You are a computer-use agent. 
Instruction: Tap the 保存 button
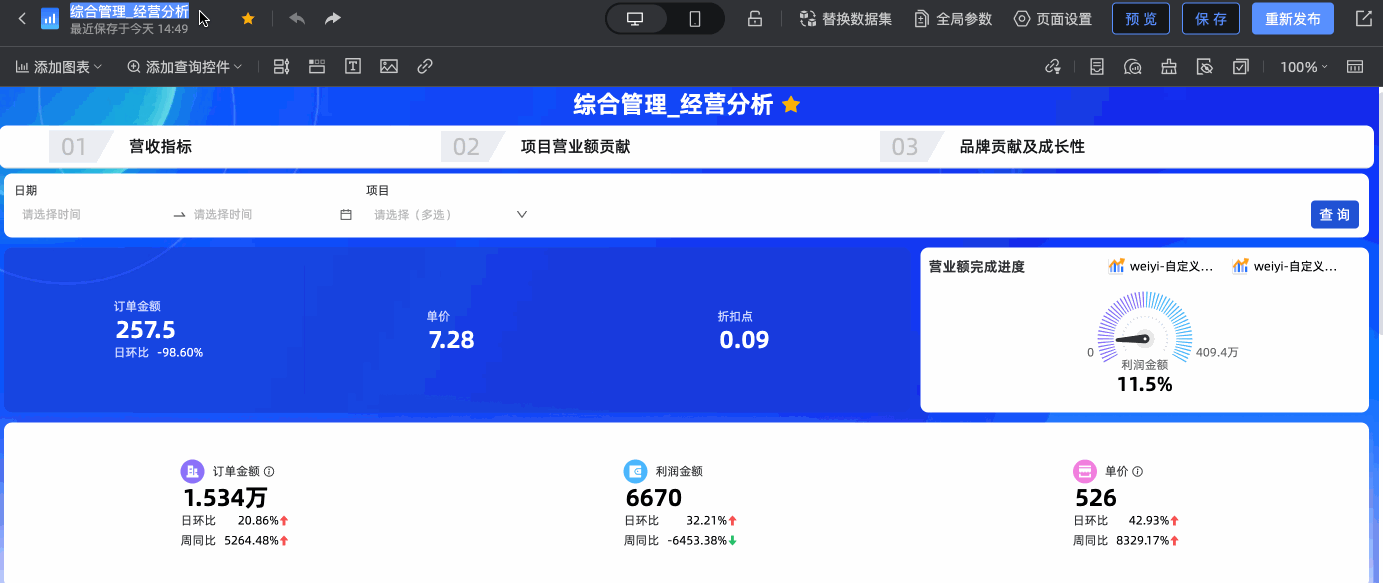pos(1210,19)
